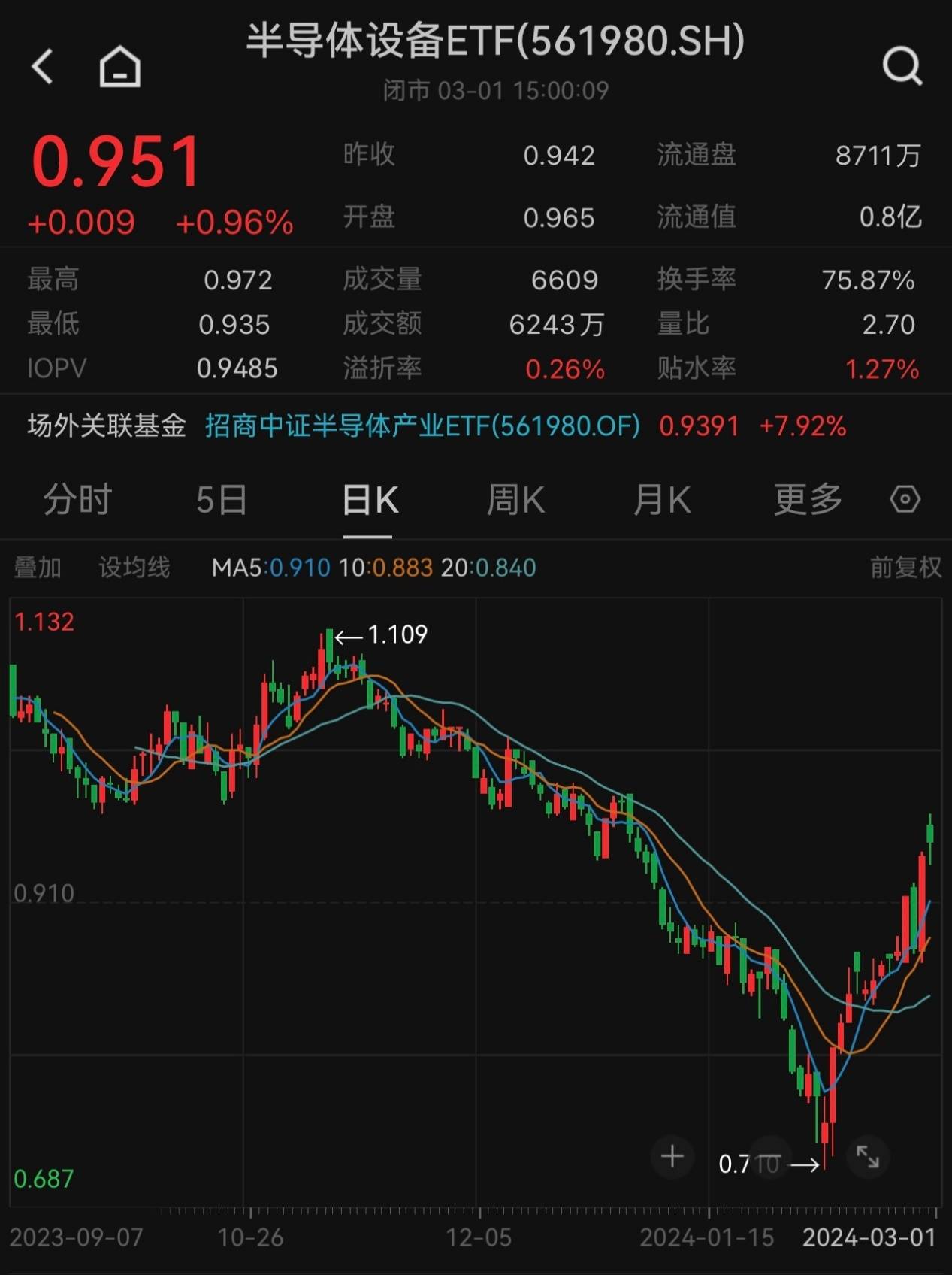Open the 更多 chart options menu

point(805,498)
